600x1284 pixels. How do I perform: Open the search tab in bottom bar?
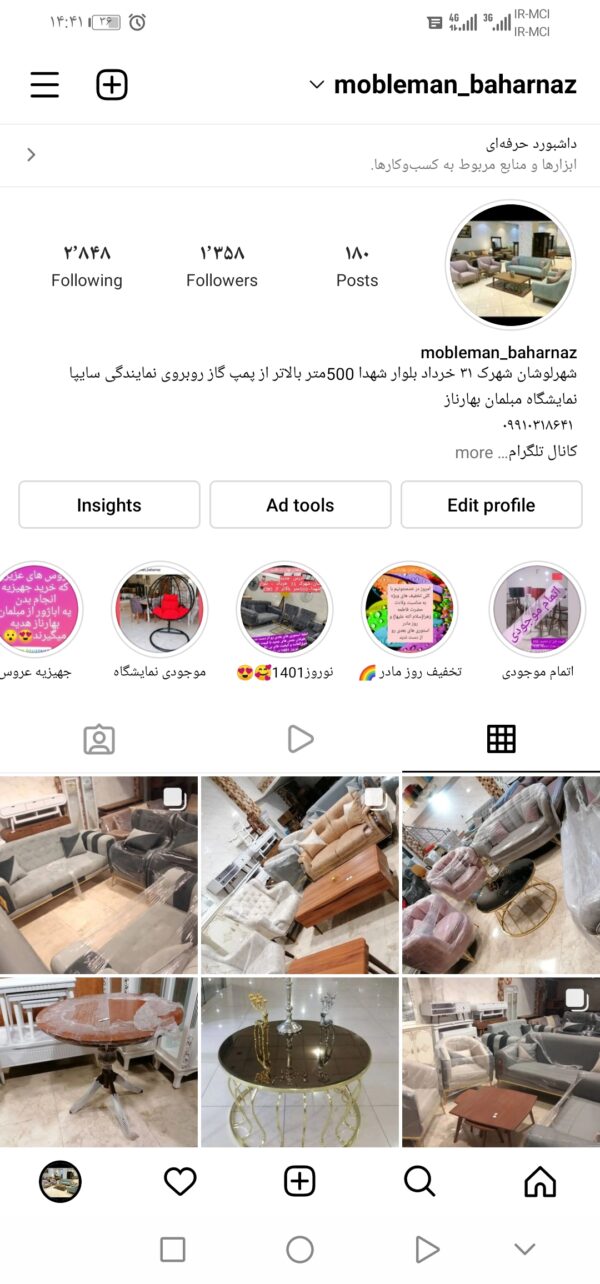(x=420, y=1181)
